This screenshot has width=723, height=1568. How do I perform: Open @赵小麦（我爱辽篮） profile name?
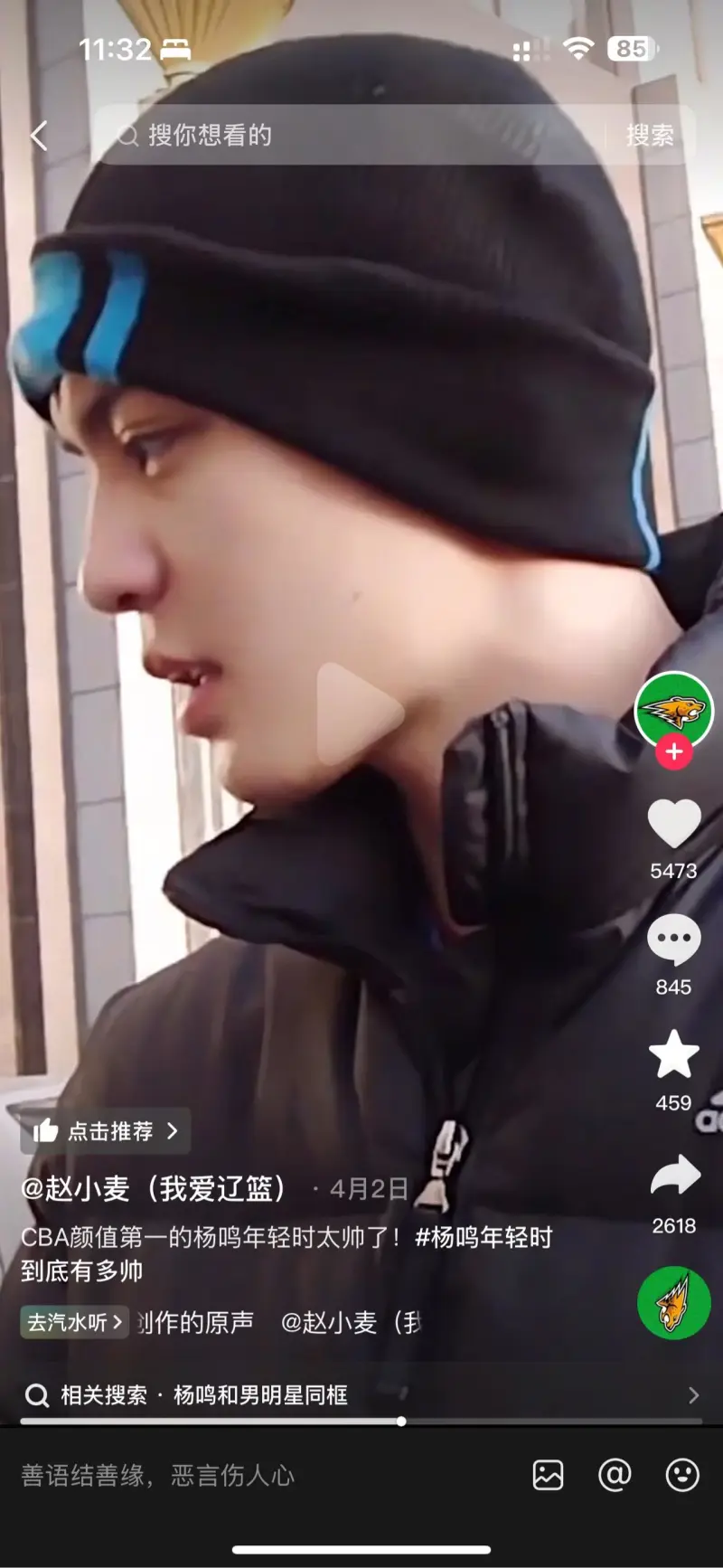tap(154, 1188)
